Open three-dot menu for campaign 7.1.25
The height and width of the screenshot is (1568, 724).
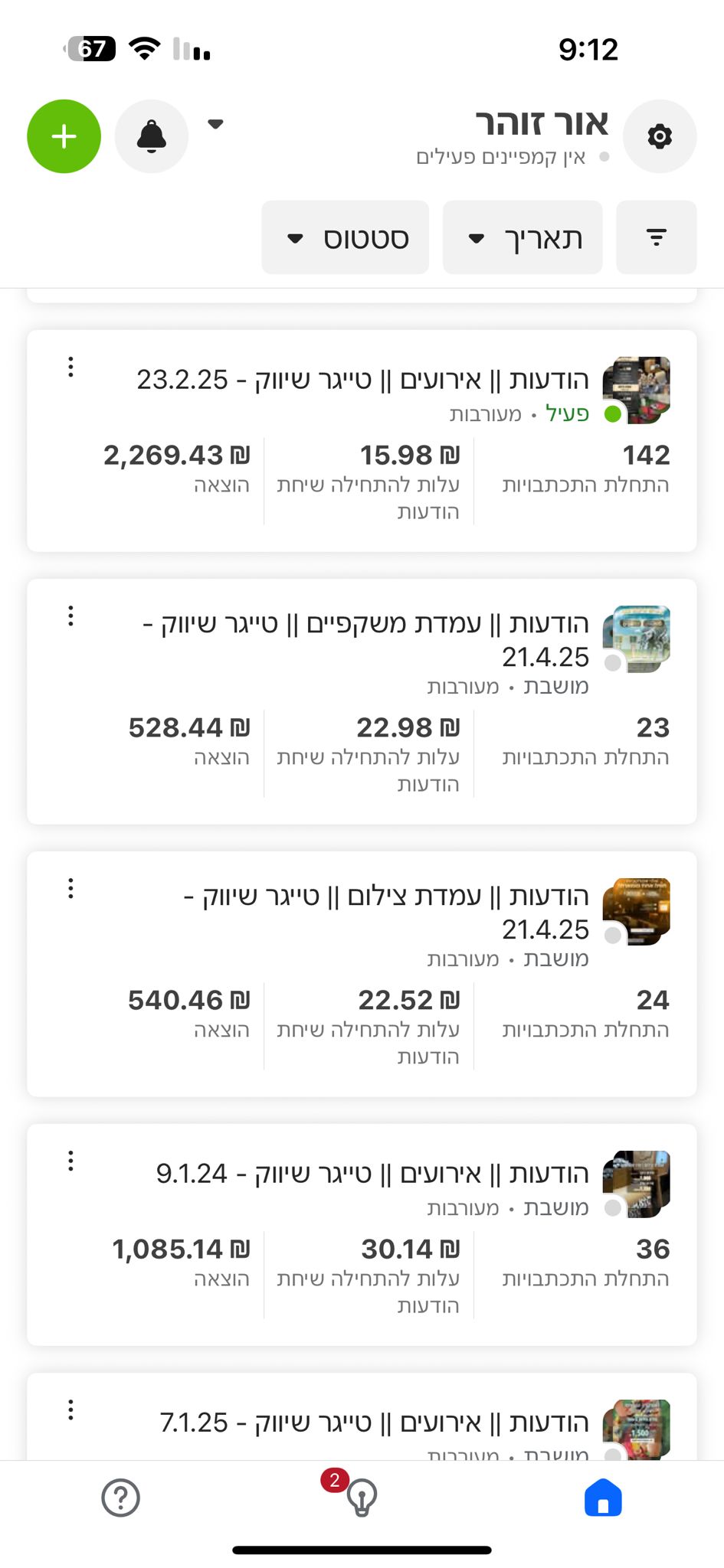(70, 1410)
